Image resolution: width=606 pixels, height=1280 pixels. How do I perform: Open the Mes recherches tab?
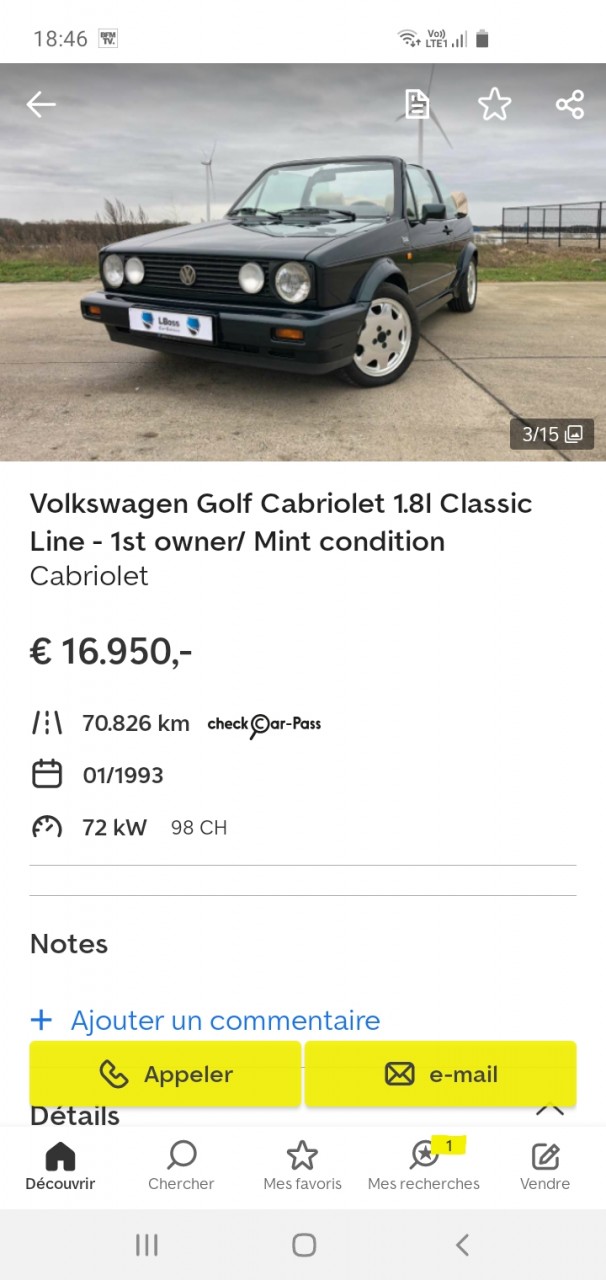[x=424, y=1167]
